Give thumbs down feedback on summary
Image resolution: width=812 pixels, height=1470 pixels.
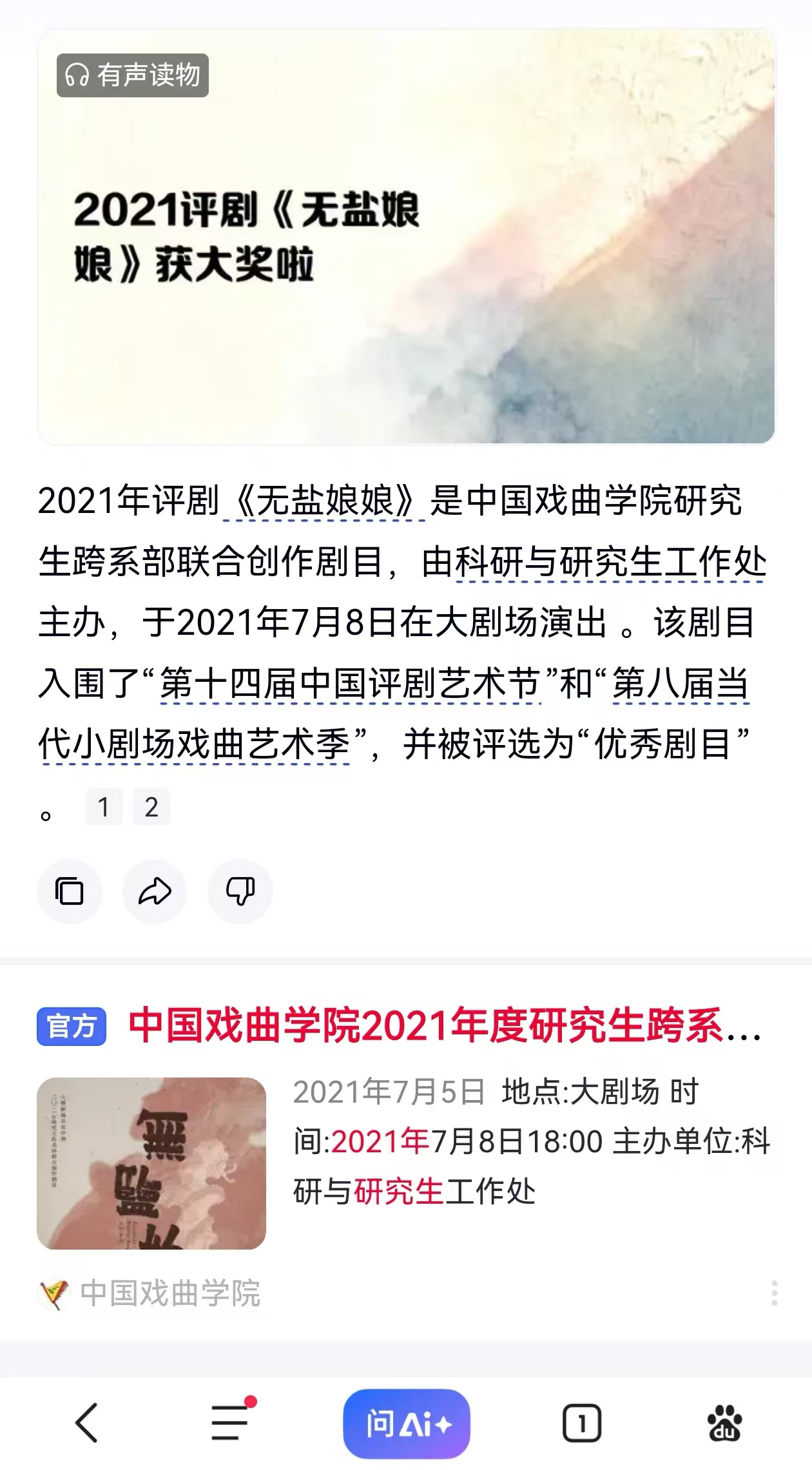239,891
